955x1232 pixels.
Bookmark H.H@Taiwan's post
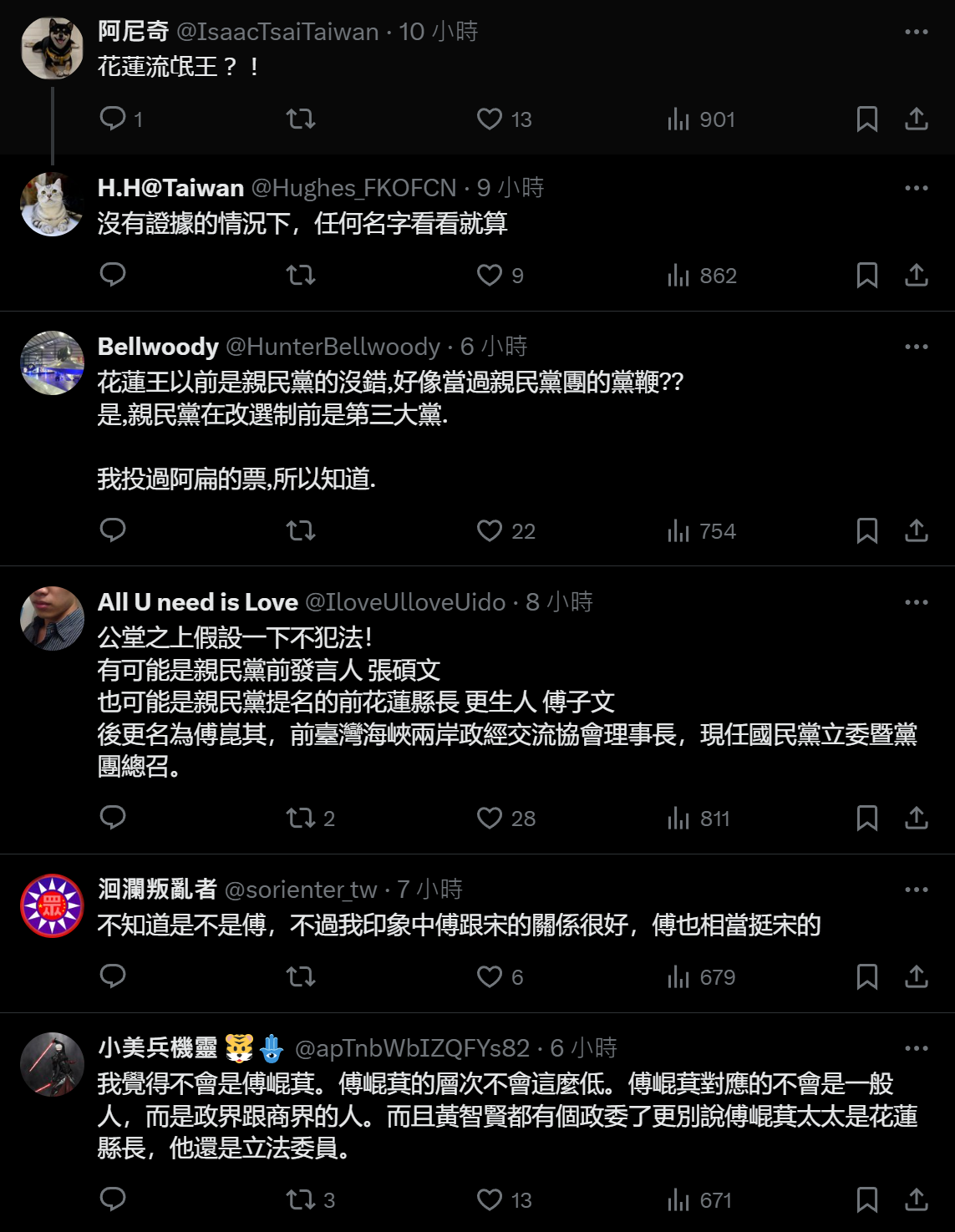(866, 275)
